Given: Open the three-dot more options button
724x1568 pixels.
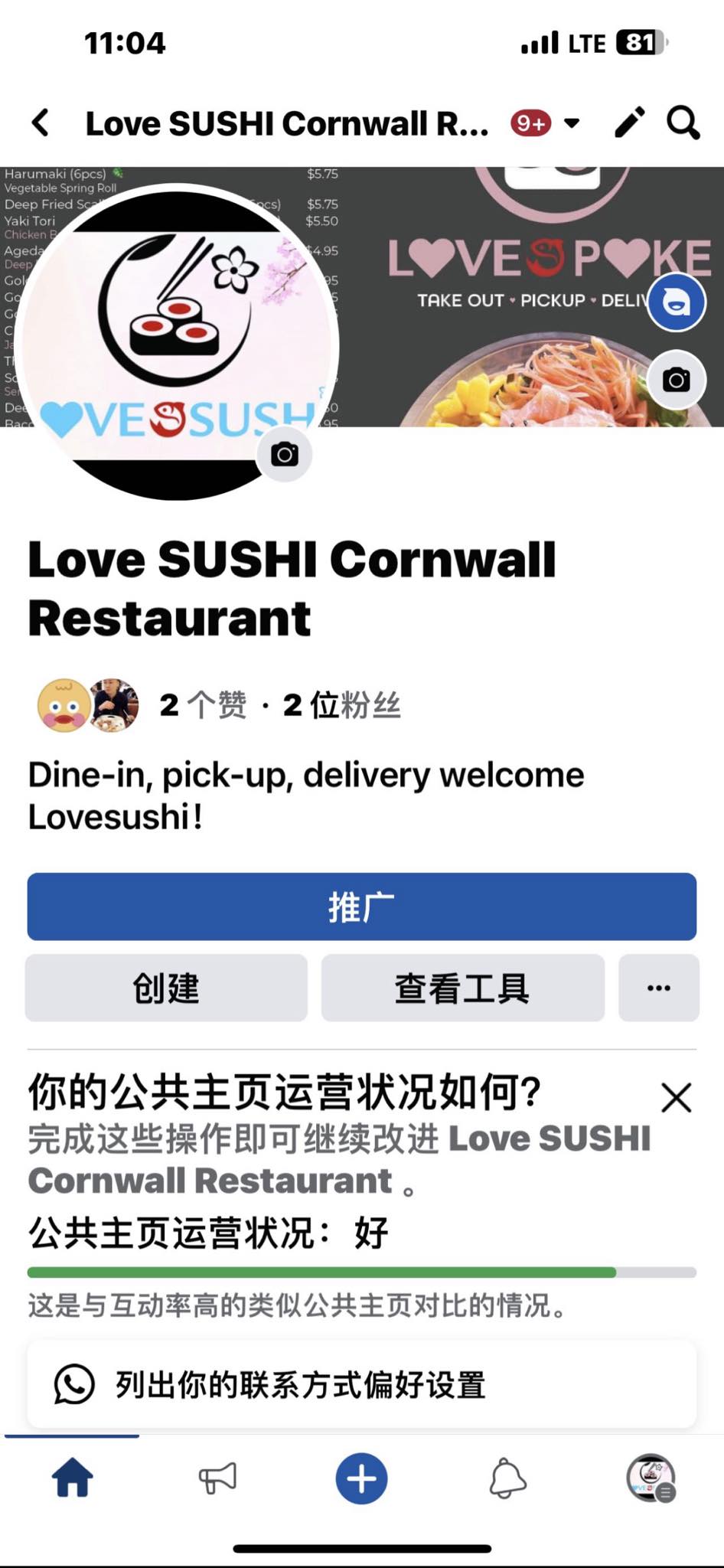Looking at the screenshot, I should pyautogui.click(x=658, y=988).
